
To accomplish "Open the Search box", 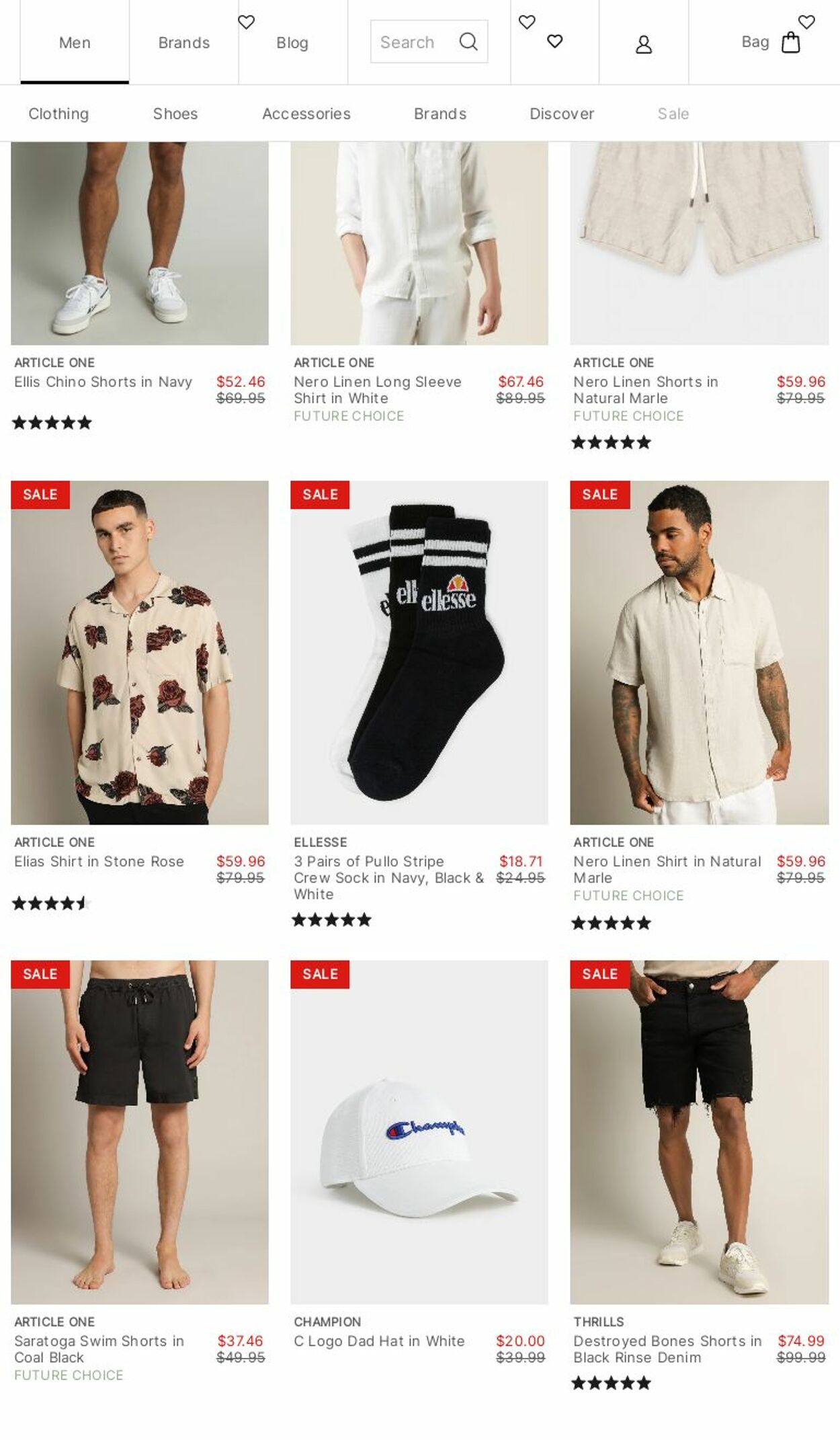I will [429, 42].
